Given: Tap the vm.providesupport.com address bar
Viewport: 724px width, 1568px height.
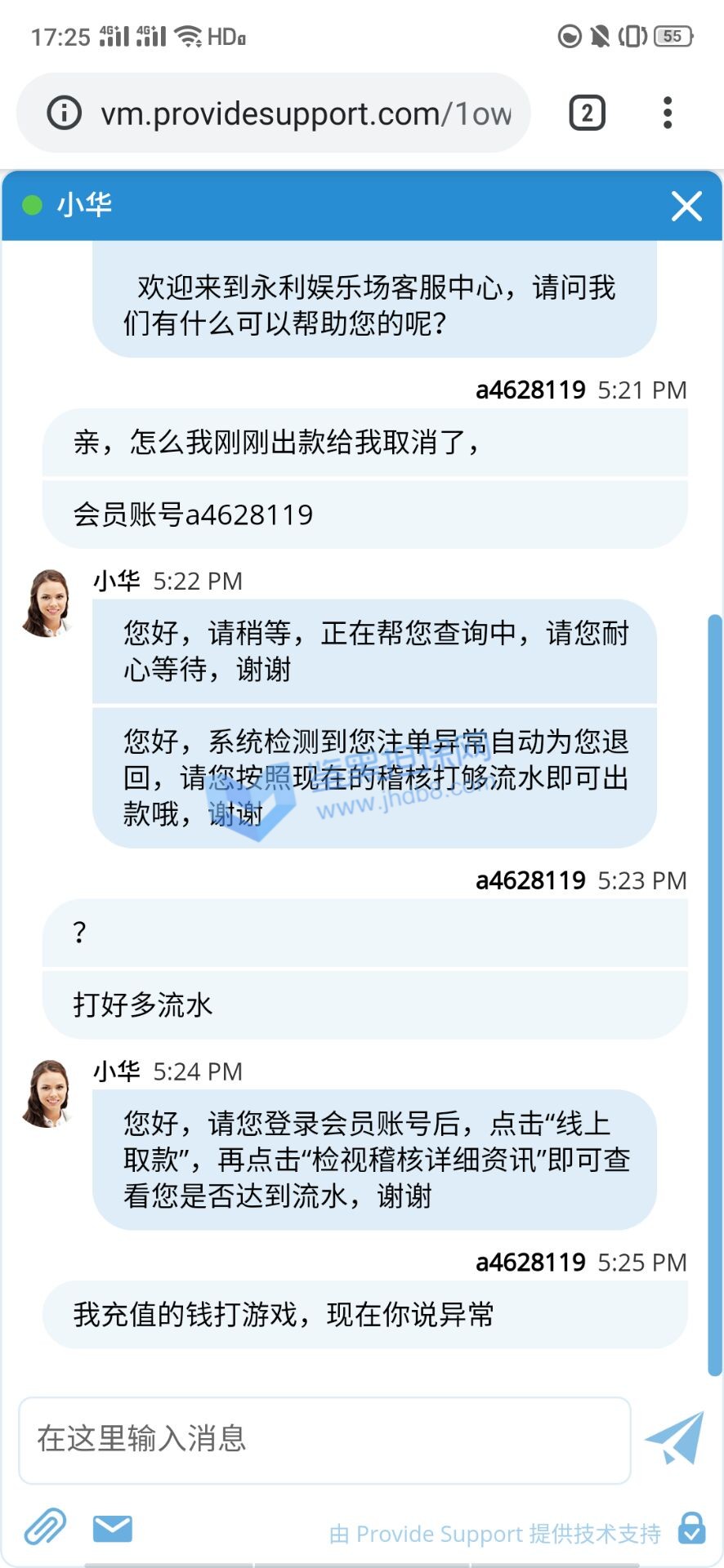Looking at the screenshot, I should [306, 113].
